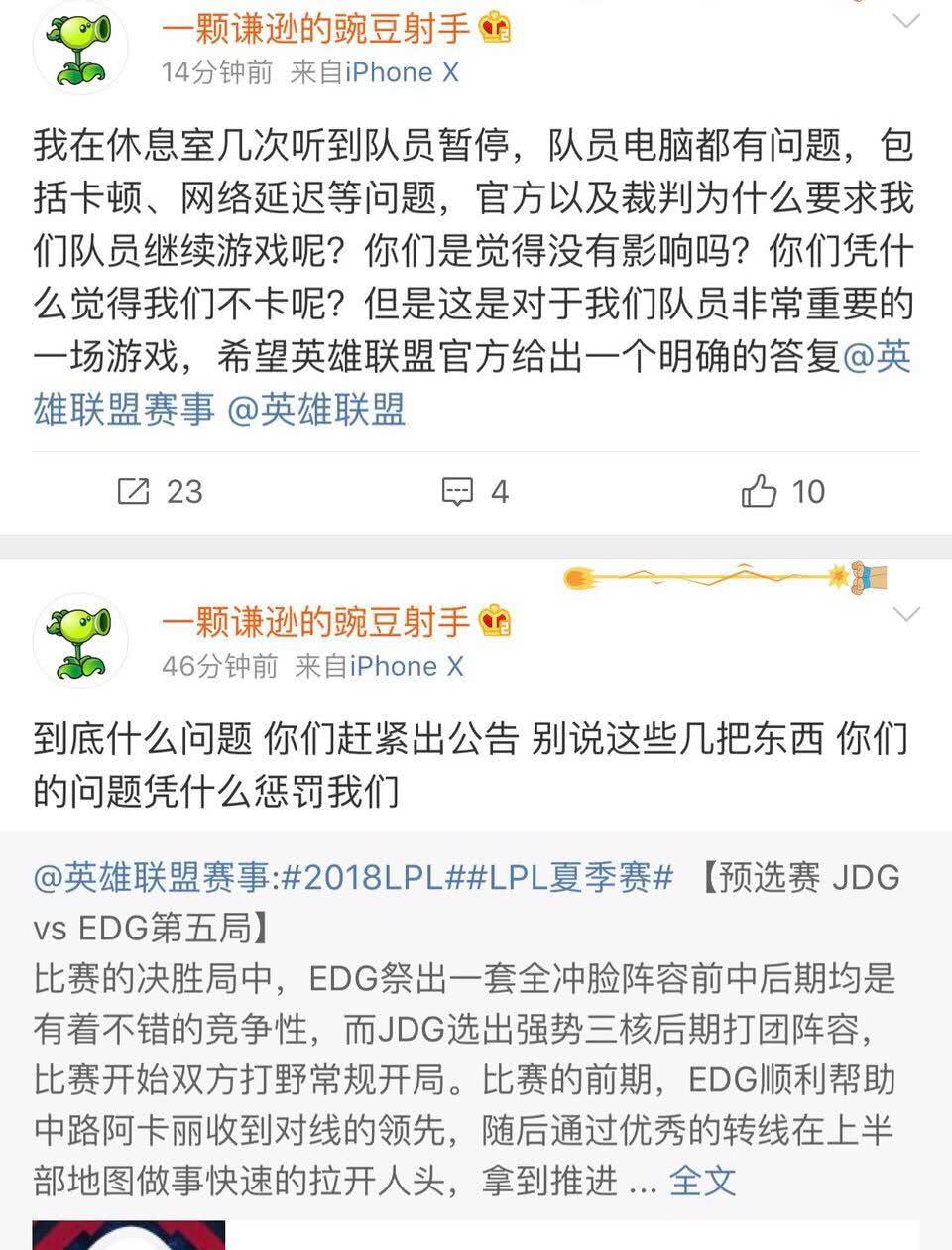Open comments on the 14-minute-old post

click(474, 491)
